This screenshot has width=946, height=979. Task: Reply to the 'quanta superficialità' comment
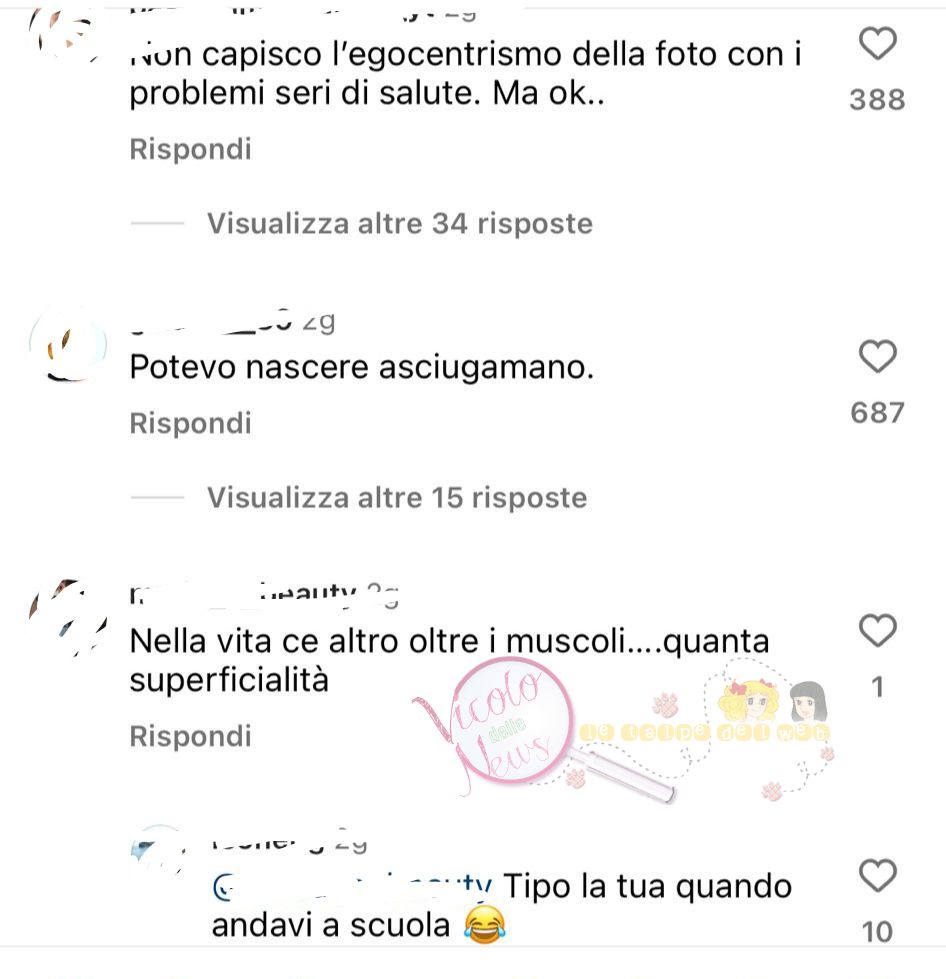click(x=190, y=737)
